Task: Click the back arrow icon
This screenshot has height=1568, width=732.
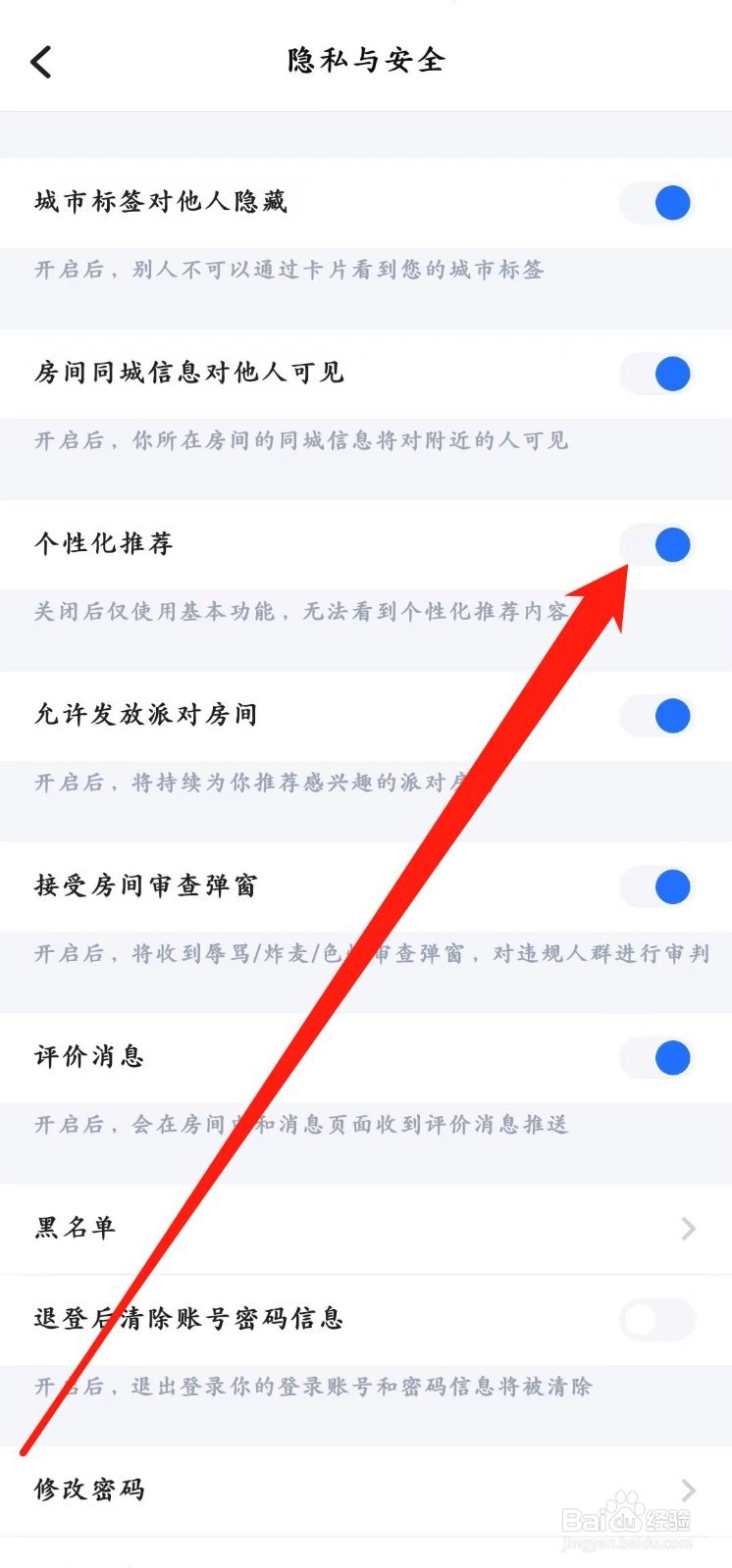Action: coord(41,61)
